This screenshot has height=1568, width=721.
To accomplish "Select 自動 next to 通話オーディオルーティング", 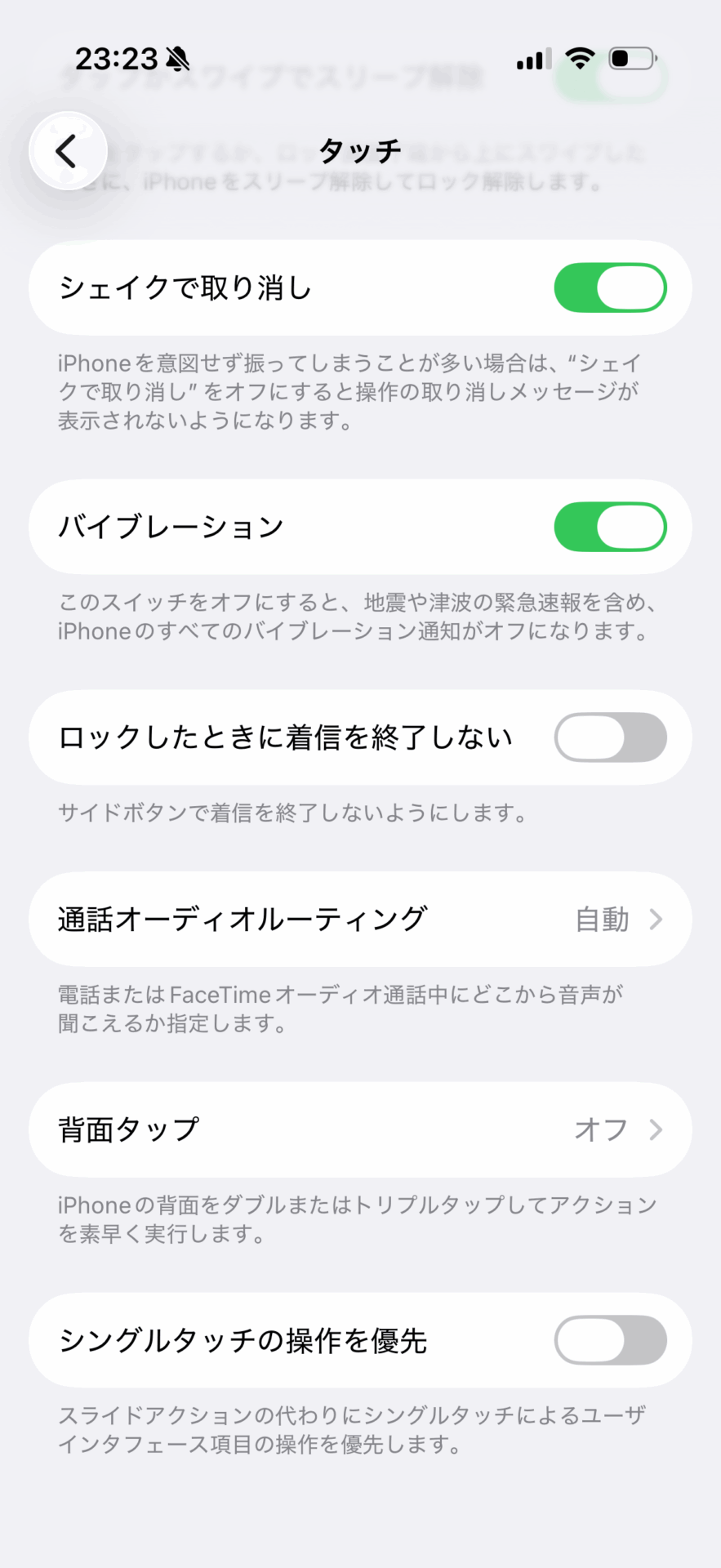I will pos(602,919).
